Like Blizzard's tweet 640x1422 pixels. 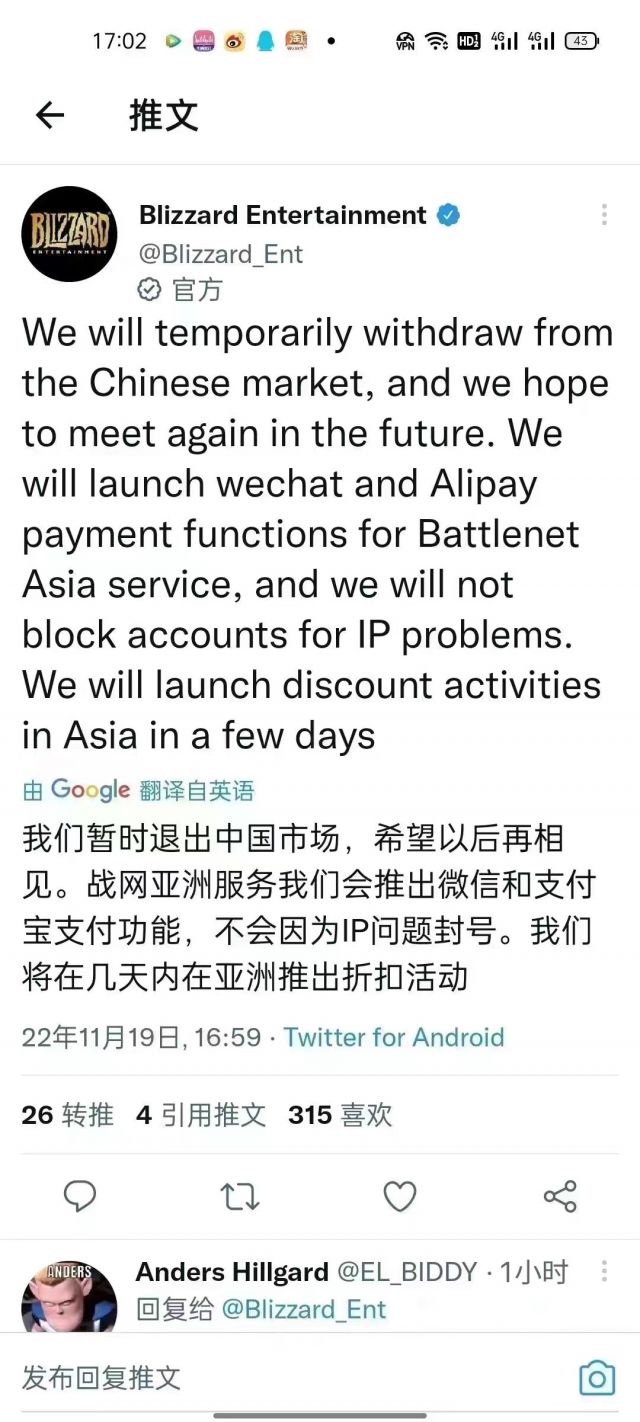click(400, 1195)
